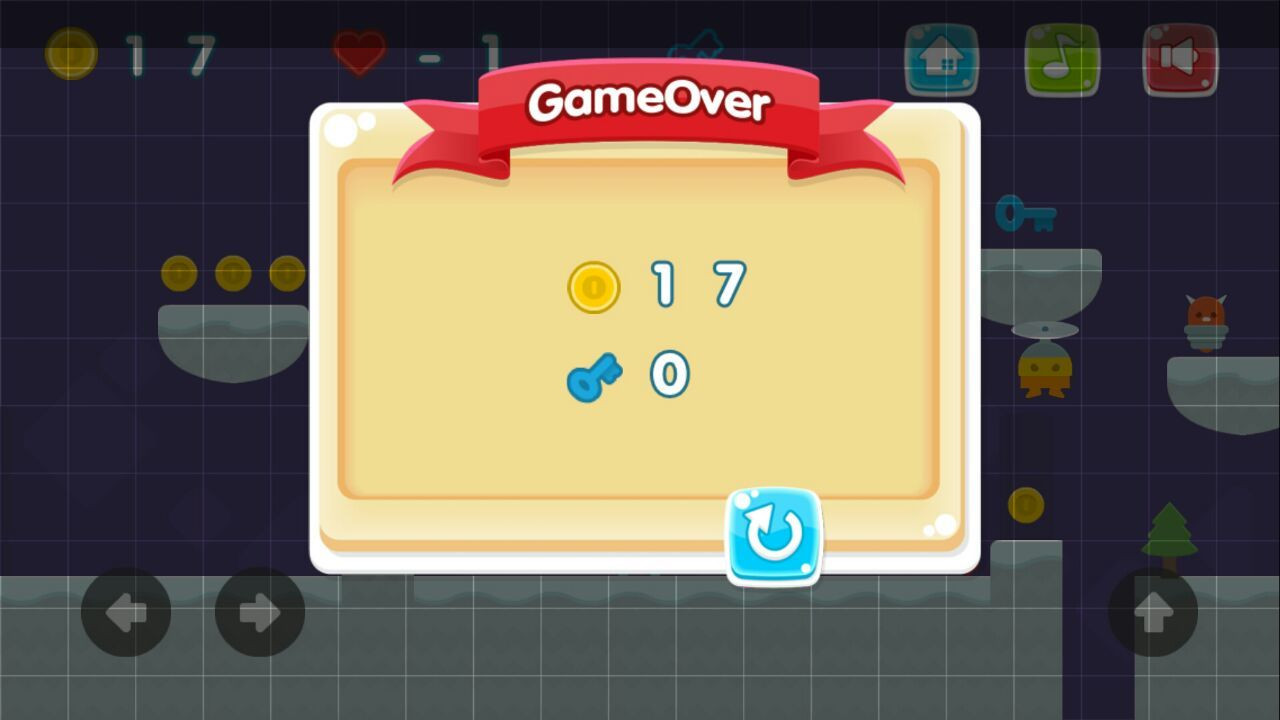The image size is (1280, 720).
Task: Tap the move-right arrow control
Action: click(260, 612)
